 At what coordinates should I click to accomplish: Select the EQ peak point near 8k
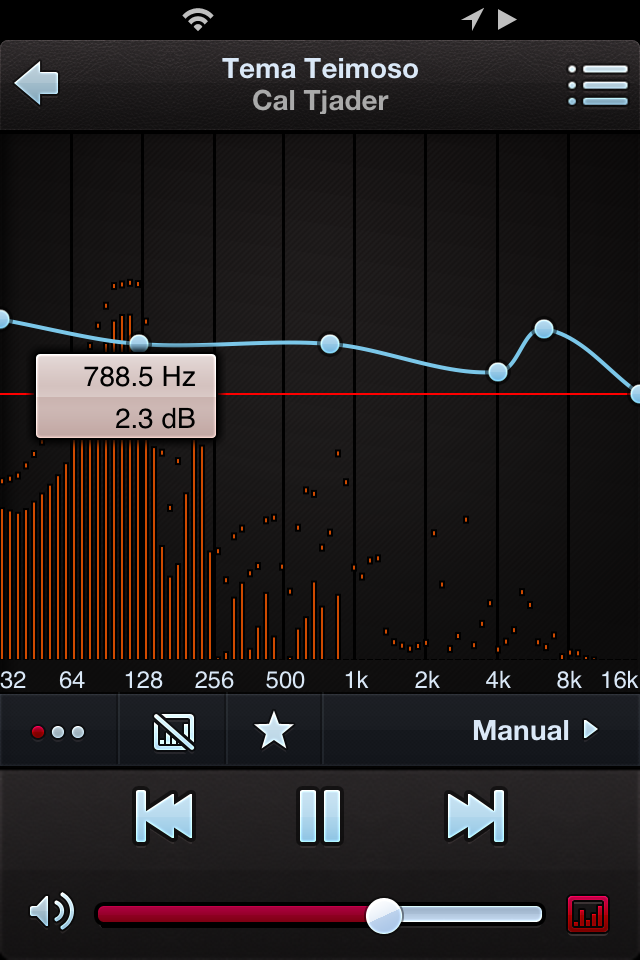(x=544, y=328)
